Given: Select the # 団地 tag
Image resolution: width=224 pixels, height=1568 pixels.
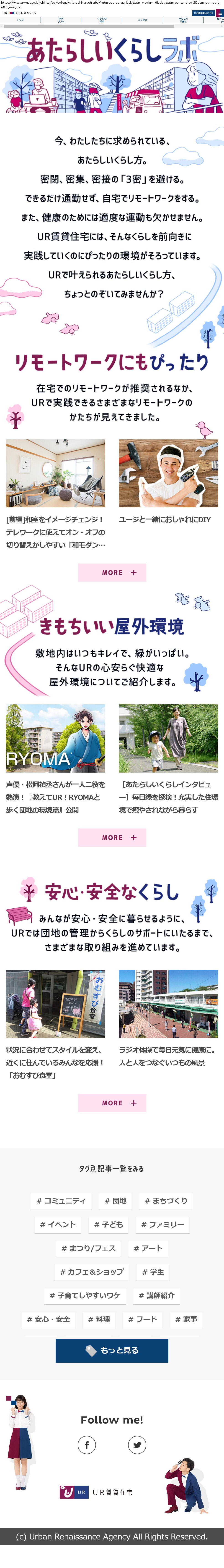Looking at the screenshot, I should [115, 1201].
